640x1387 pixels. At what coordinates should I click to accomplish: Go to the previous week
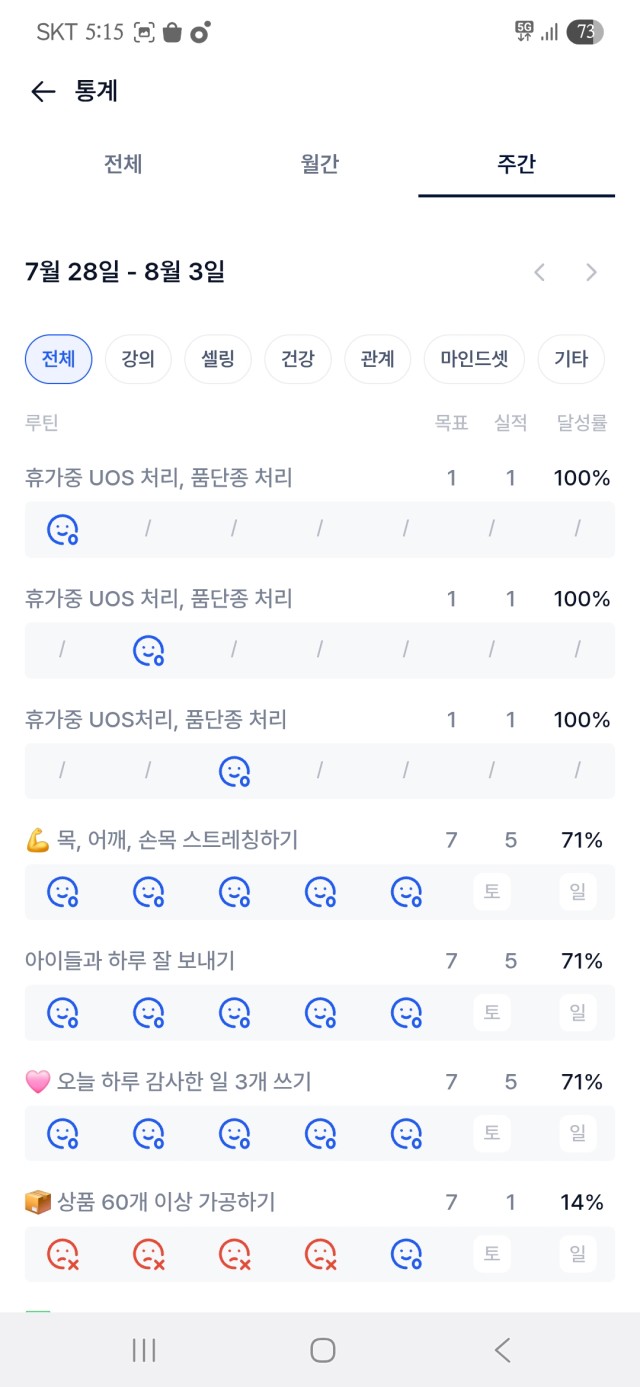[x=540, y=272]
